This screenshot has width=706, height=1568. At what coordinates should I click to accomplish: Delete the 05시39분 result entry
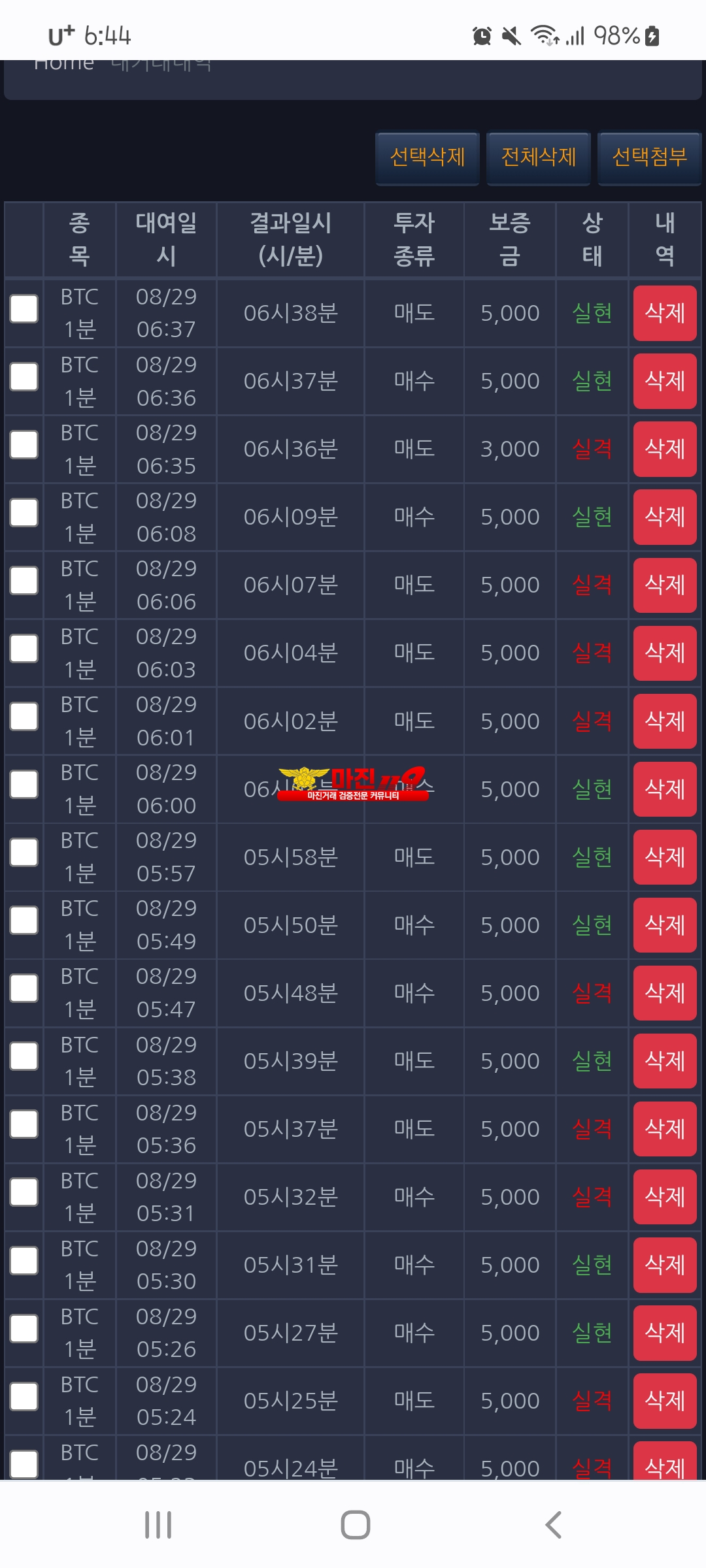click(664, 1060)
